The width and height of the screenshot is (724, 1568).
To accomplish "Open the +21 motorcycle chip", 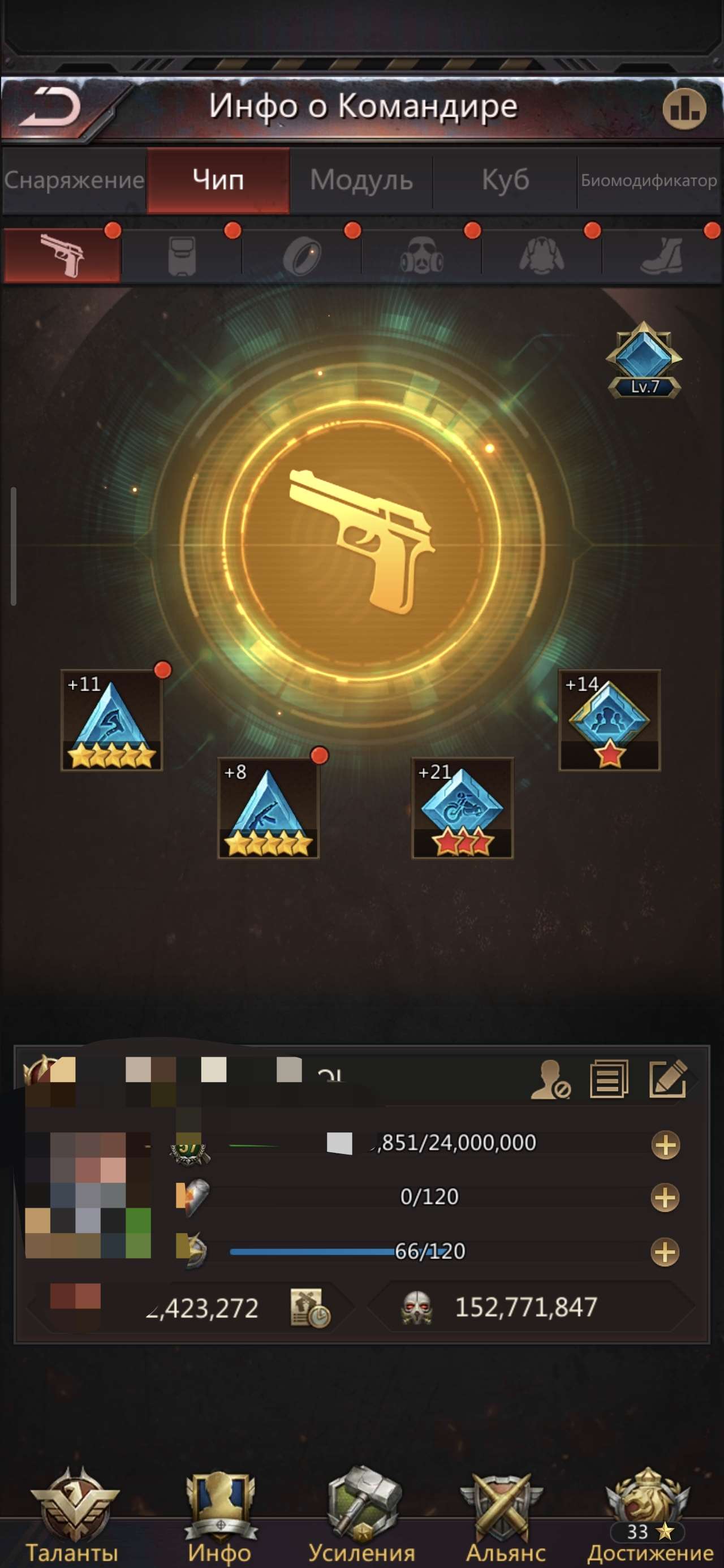I will coord(462,808).
